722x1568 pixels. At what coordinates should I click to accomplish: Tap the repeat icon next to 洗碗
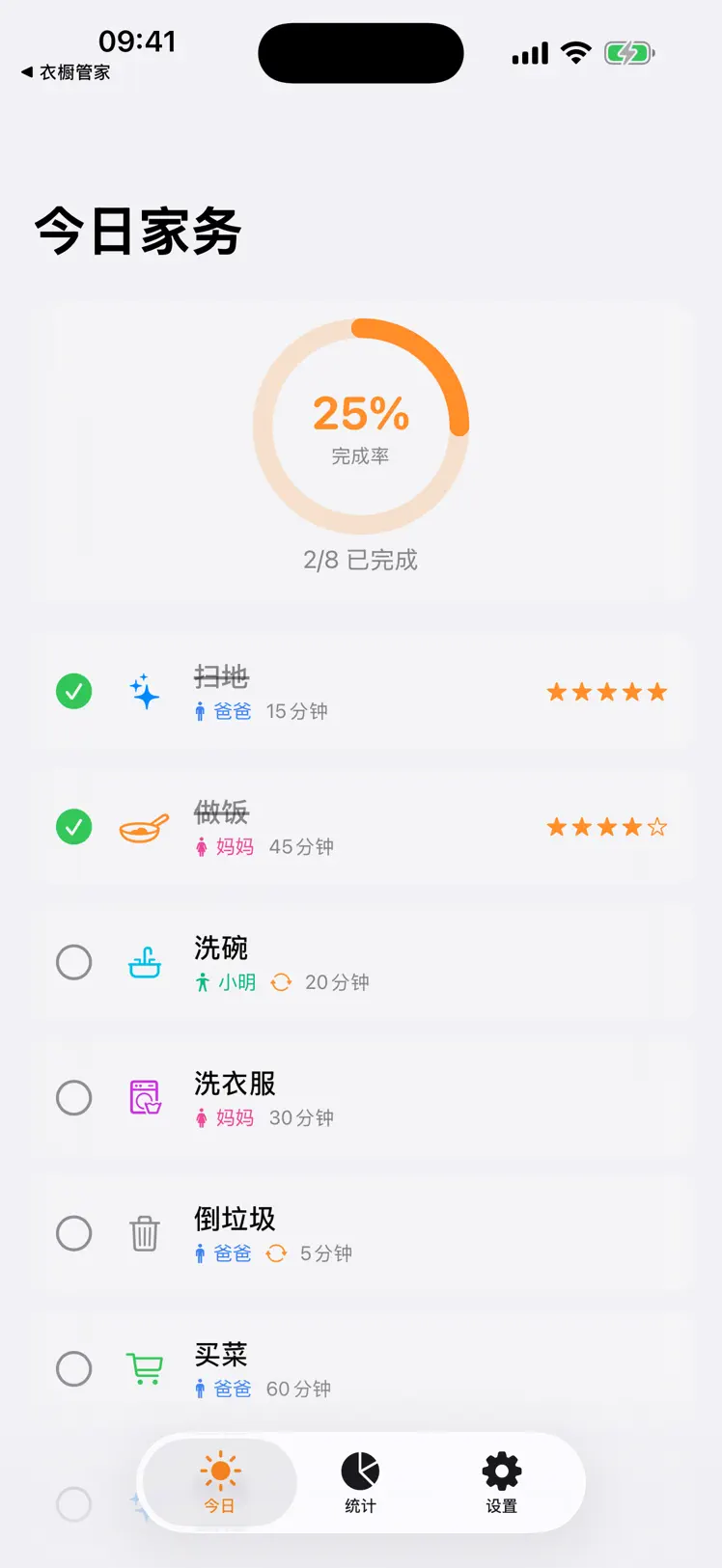pyautogui.click(x=279, y=982)
